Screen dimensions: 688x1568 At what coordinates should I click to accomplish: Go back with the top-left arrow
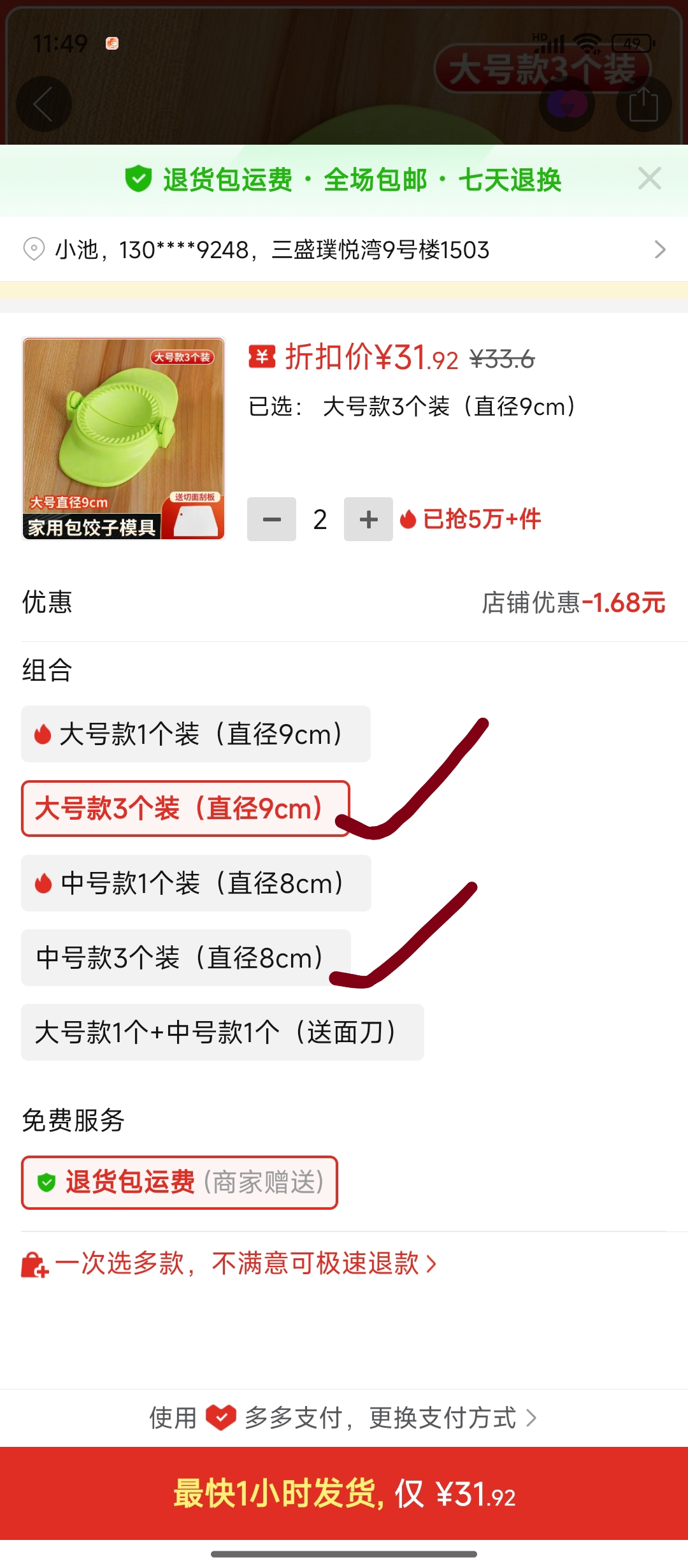click(43, 104)
